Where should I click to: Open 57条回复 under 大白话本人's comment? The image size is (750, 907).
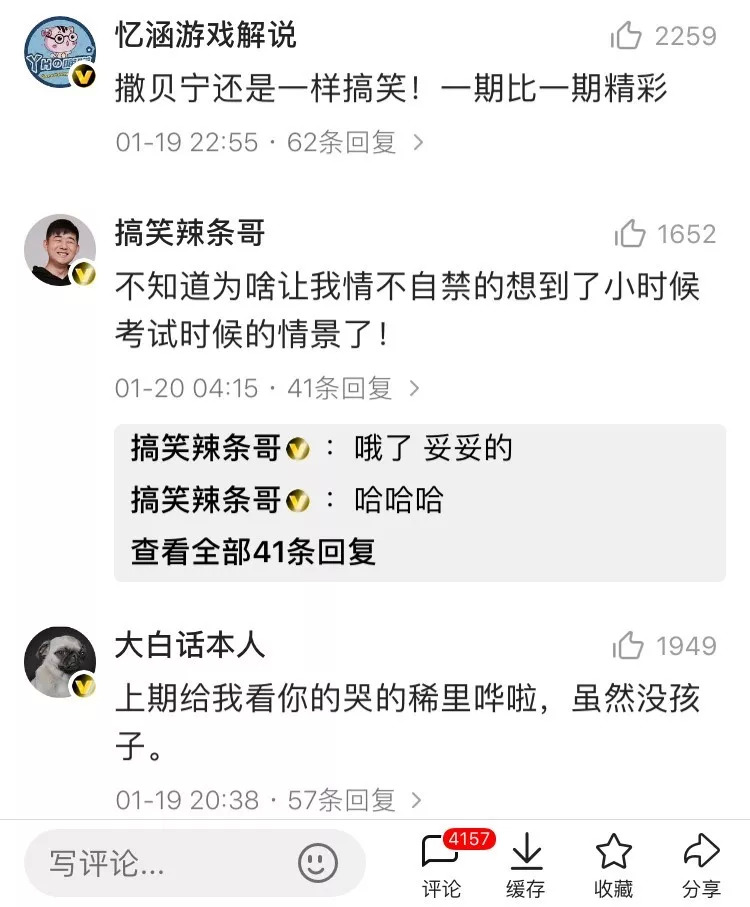coord(353,800)
